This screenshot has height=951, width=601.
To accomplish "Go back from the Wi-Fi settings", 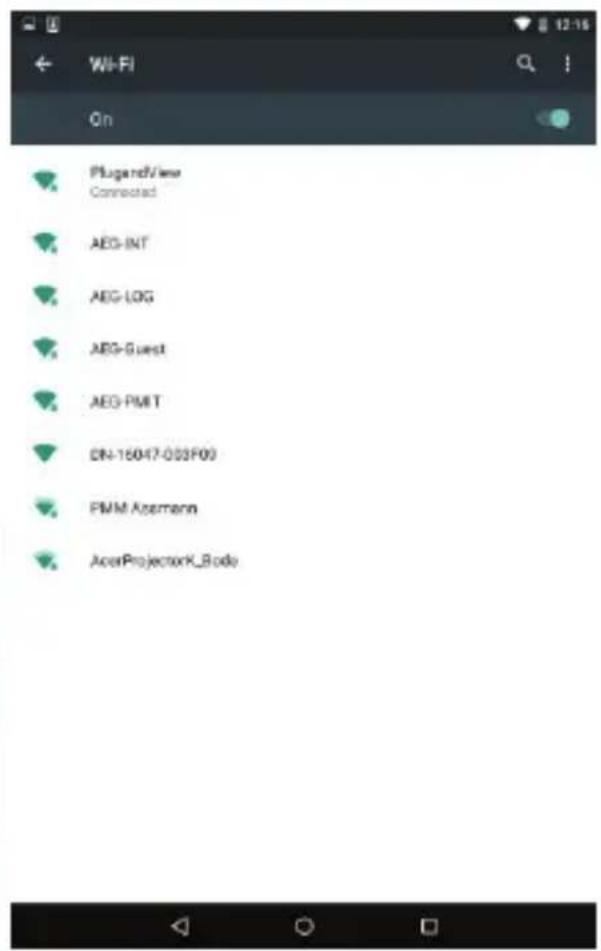I will tap(42, 64).
